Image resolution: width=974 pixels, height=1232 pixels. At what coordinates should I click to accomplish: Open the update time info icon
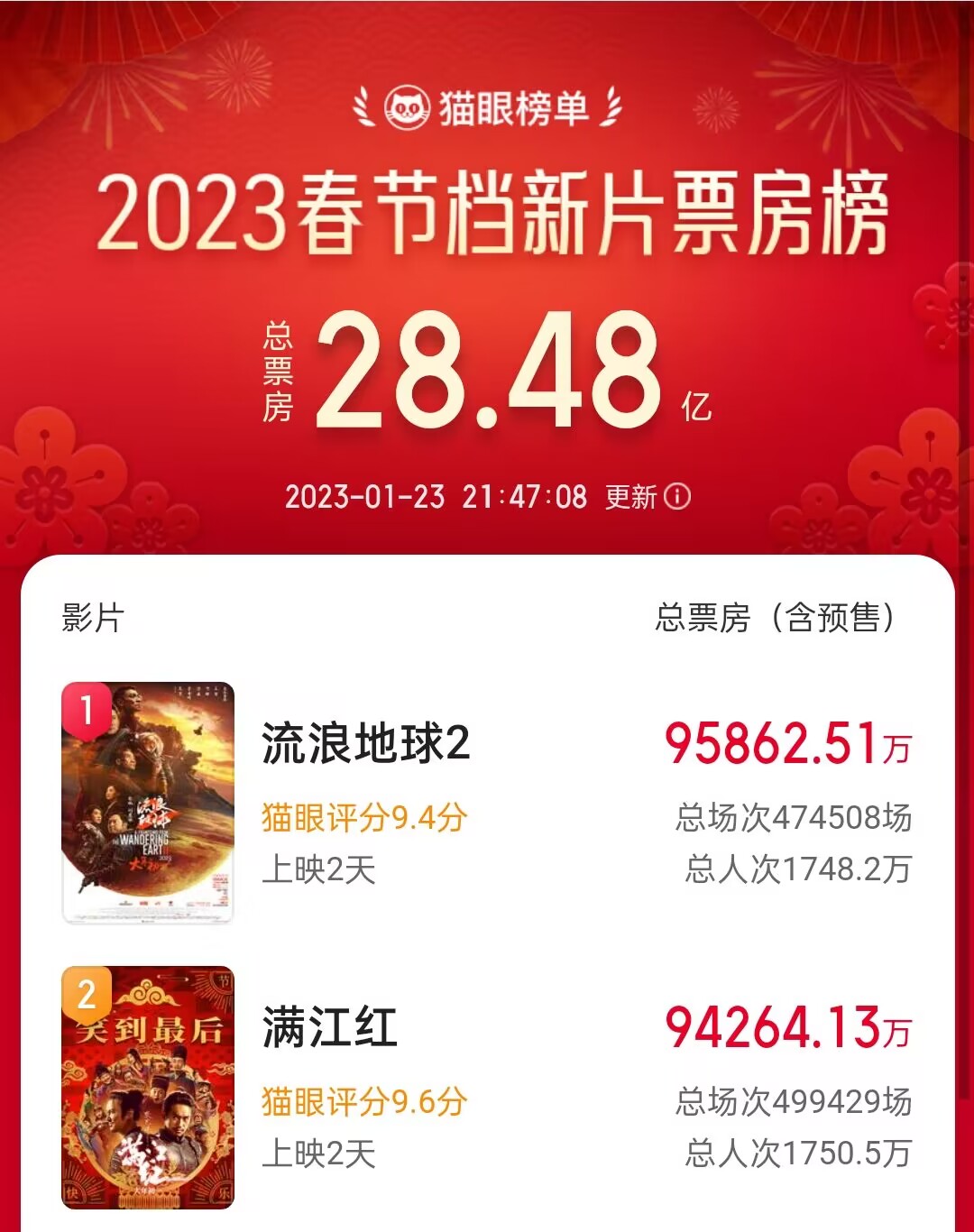676,497
